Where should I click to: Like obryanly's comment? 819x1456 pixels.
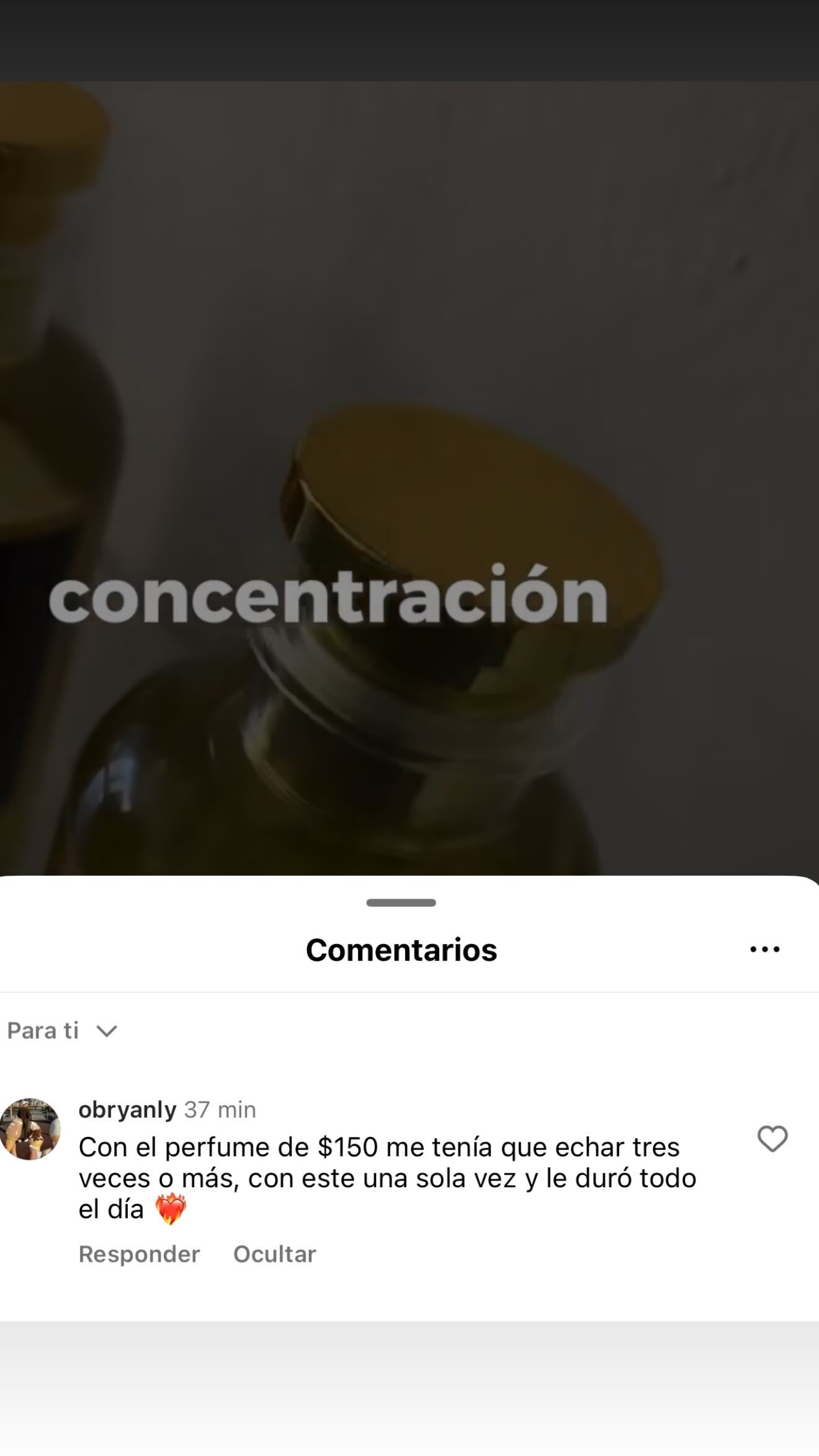pyautogui.click(x=772, y=1139)
